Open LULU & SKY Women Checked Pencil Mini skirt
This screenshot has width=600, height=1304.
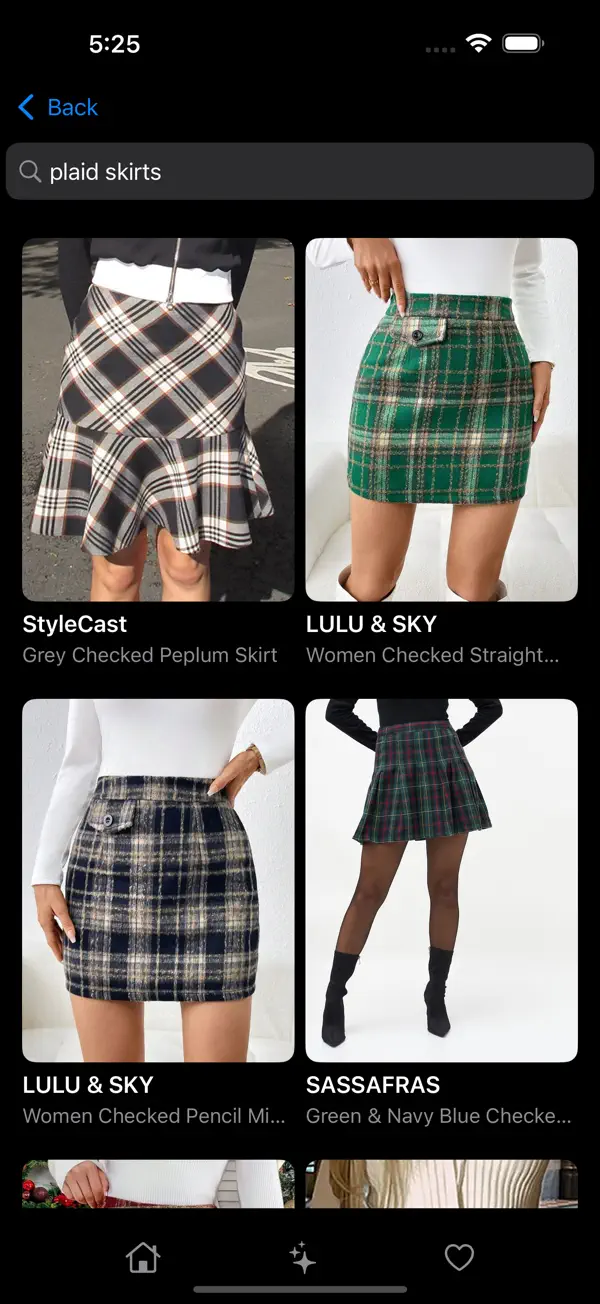[x=158, y=880]
